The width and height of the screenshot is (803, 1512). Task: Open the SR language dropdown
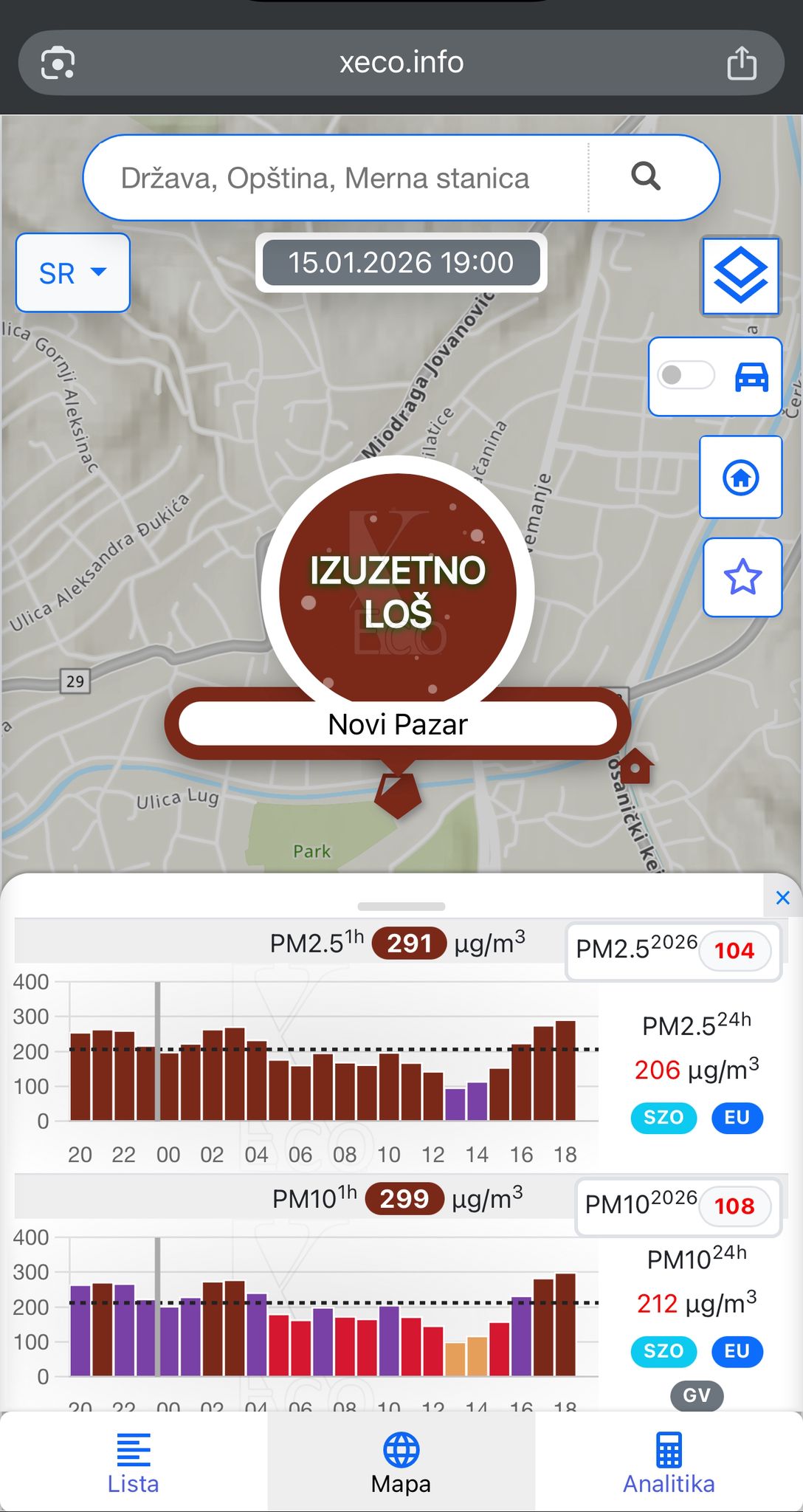[72, 272]
